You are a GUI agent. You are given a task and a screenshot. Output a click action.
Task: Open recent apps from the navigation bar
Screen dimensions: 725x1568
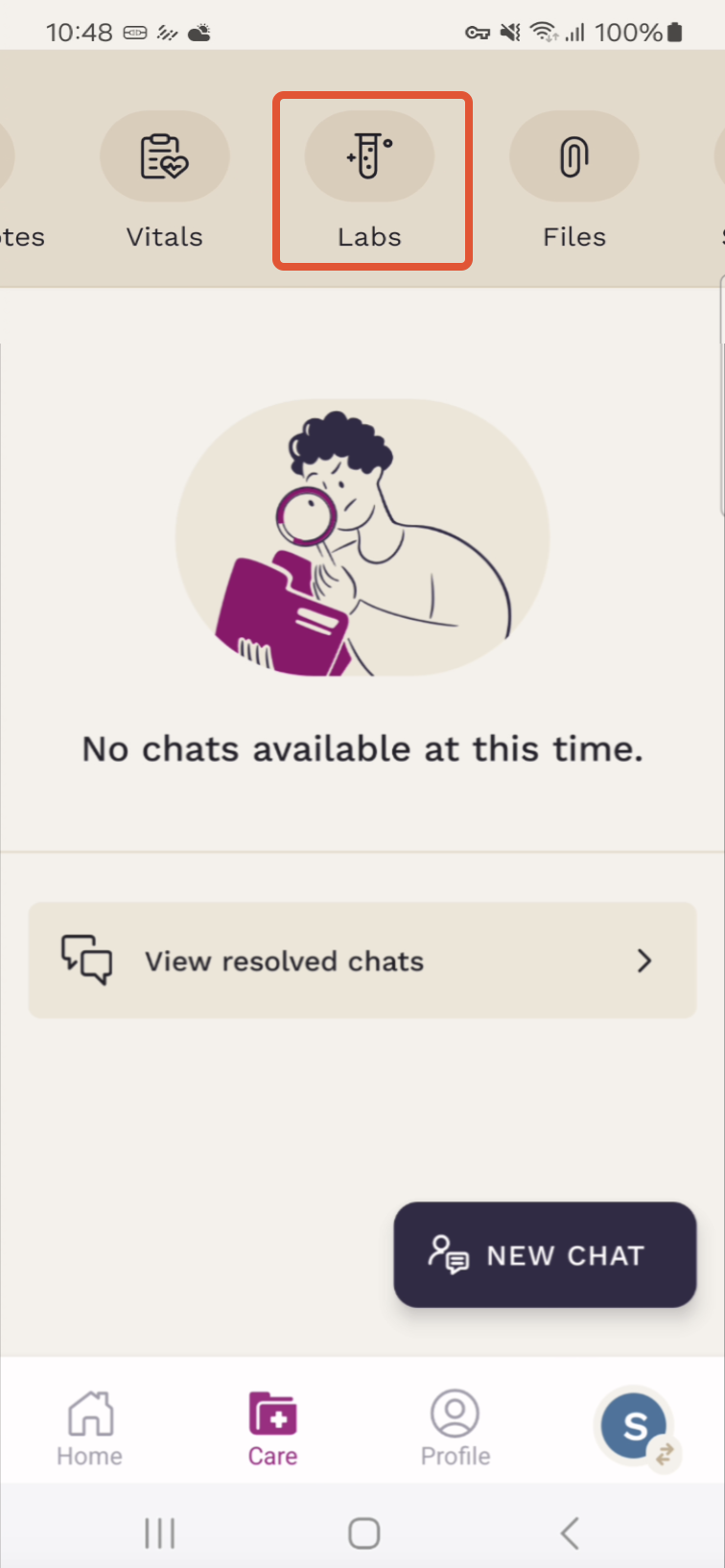tap(159, 1532)
